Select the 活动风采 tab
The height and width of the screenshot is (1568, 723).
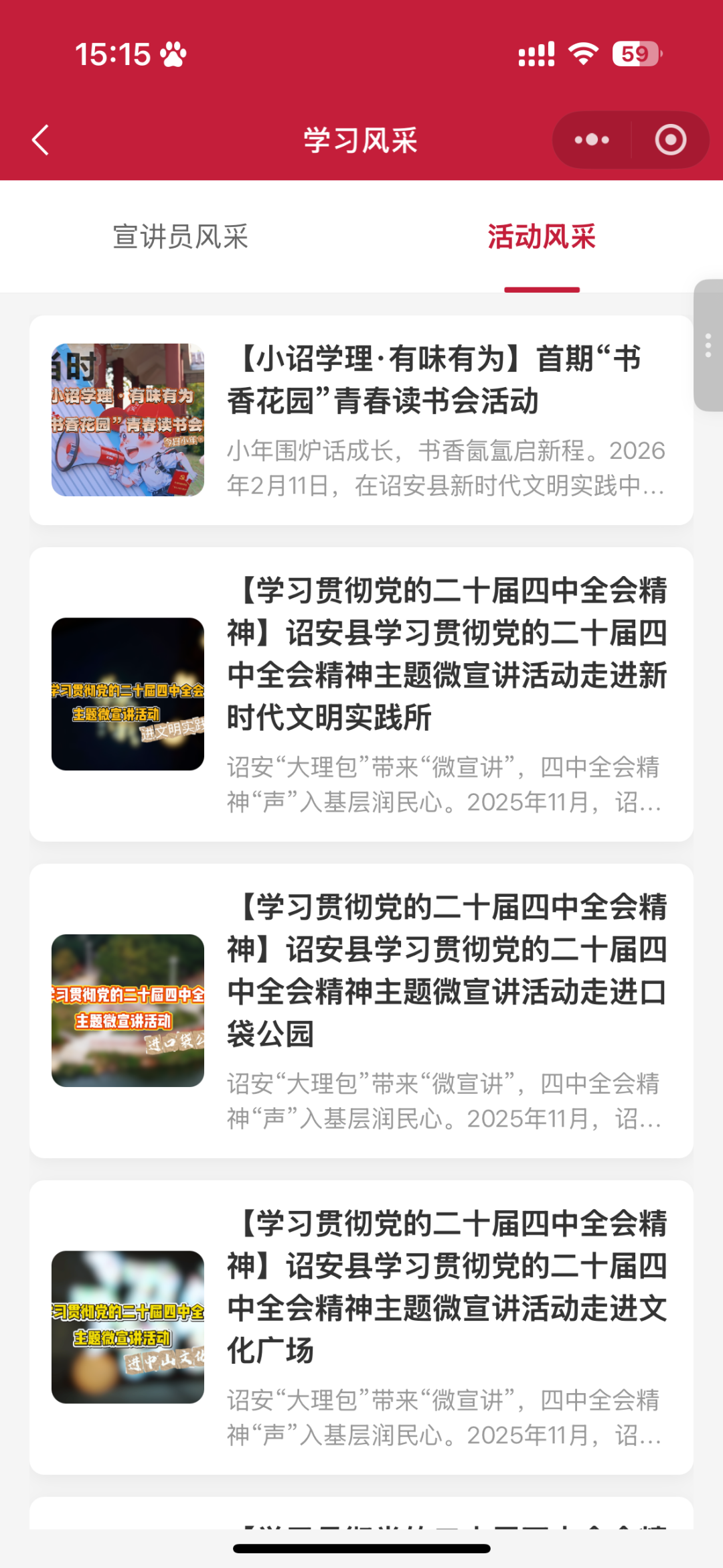542,237
